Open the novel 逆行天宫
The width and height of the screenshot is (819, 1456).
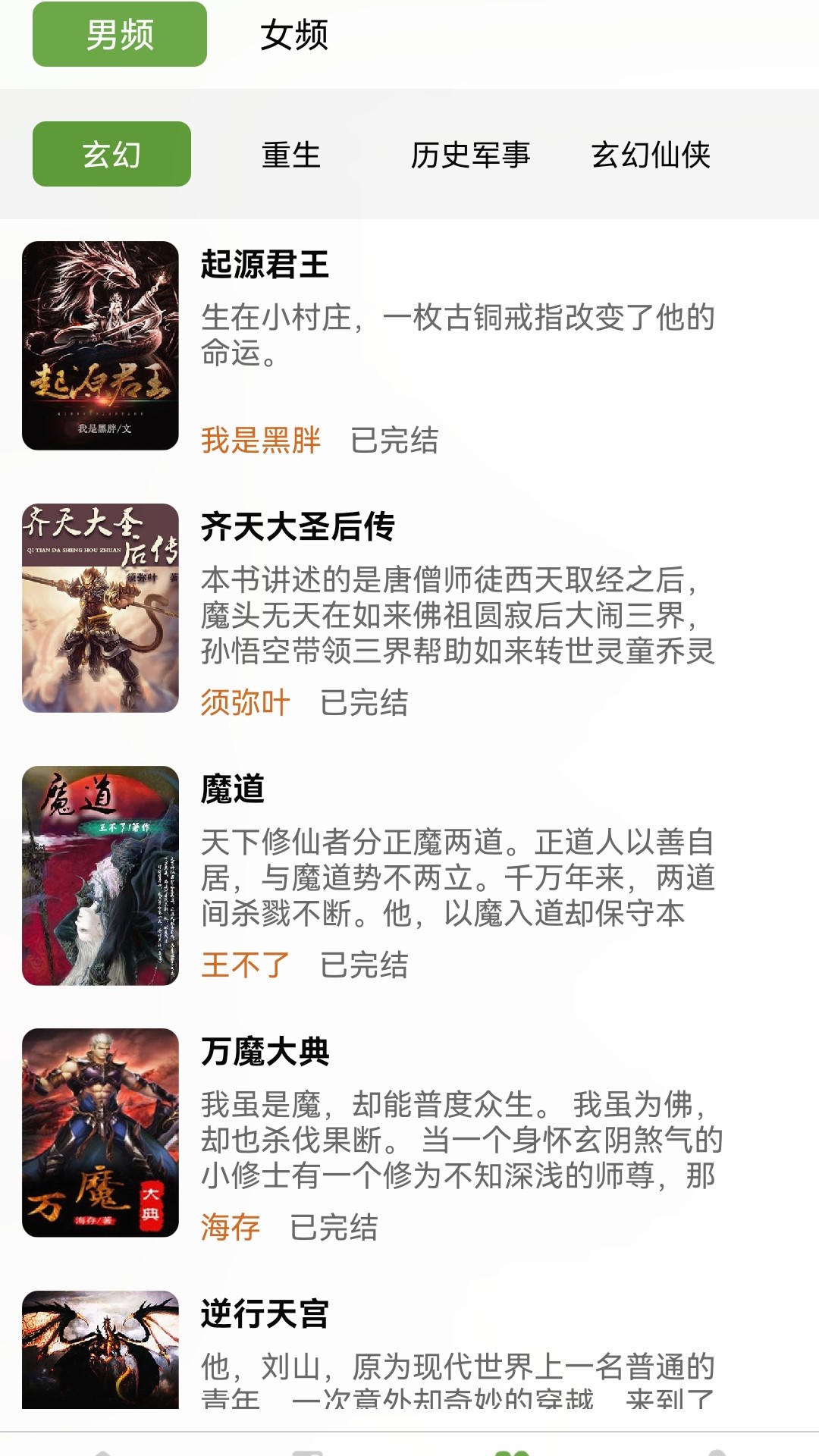(x=265, y=1314)
